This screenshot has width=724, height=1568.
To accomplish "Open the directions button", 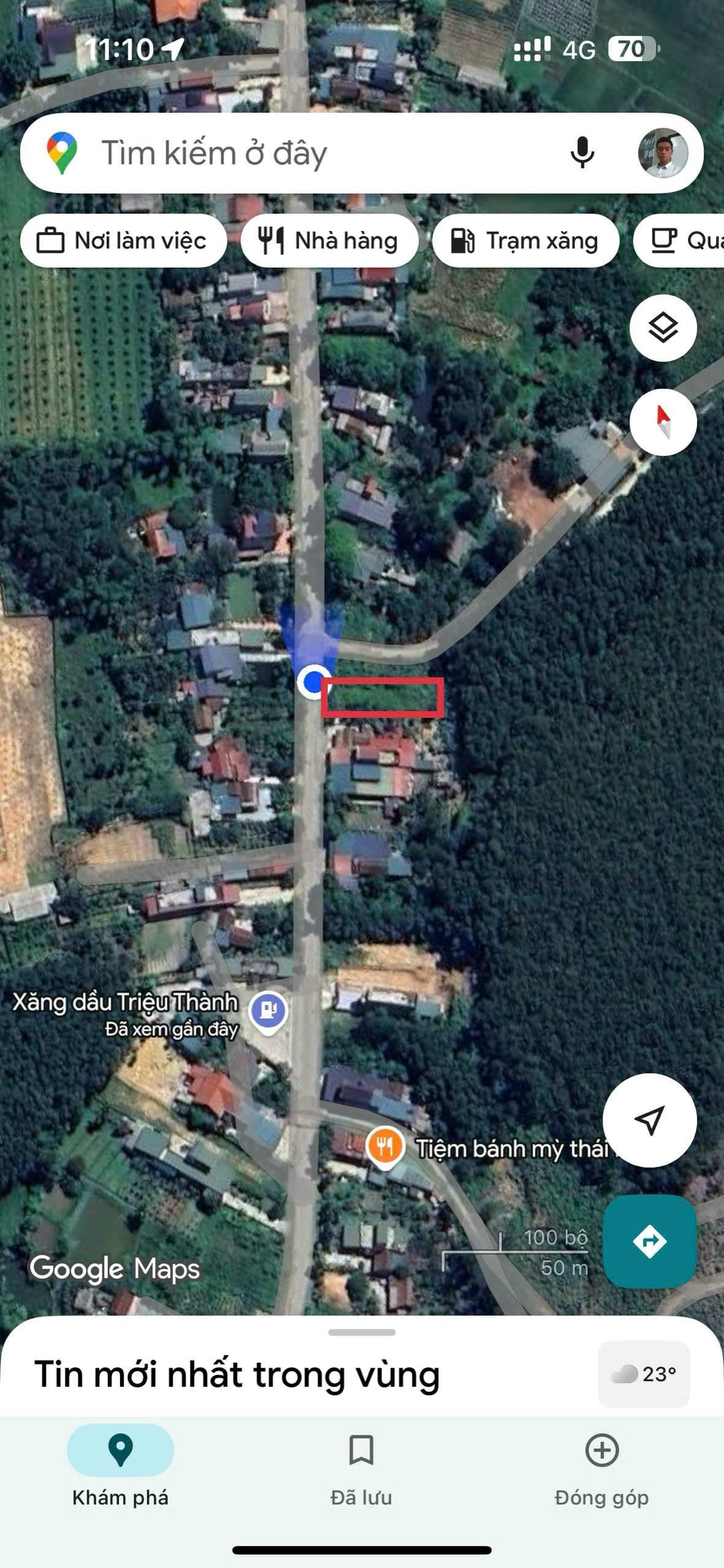I will point(650,1242).
